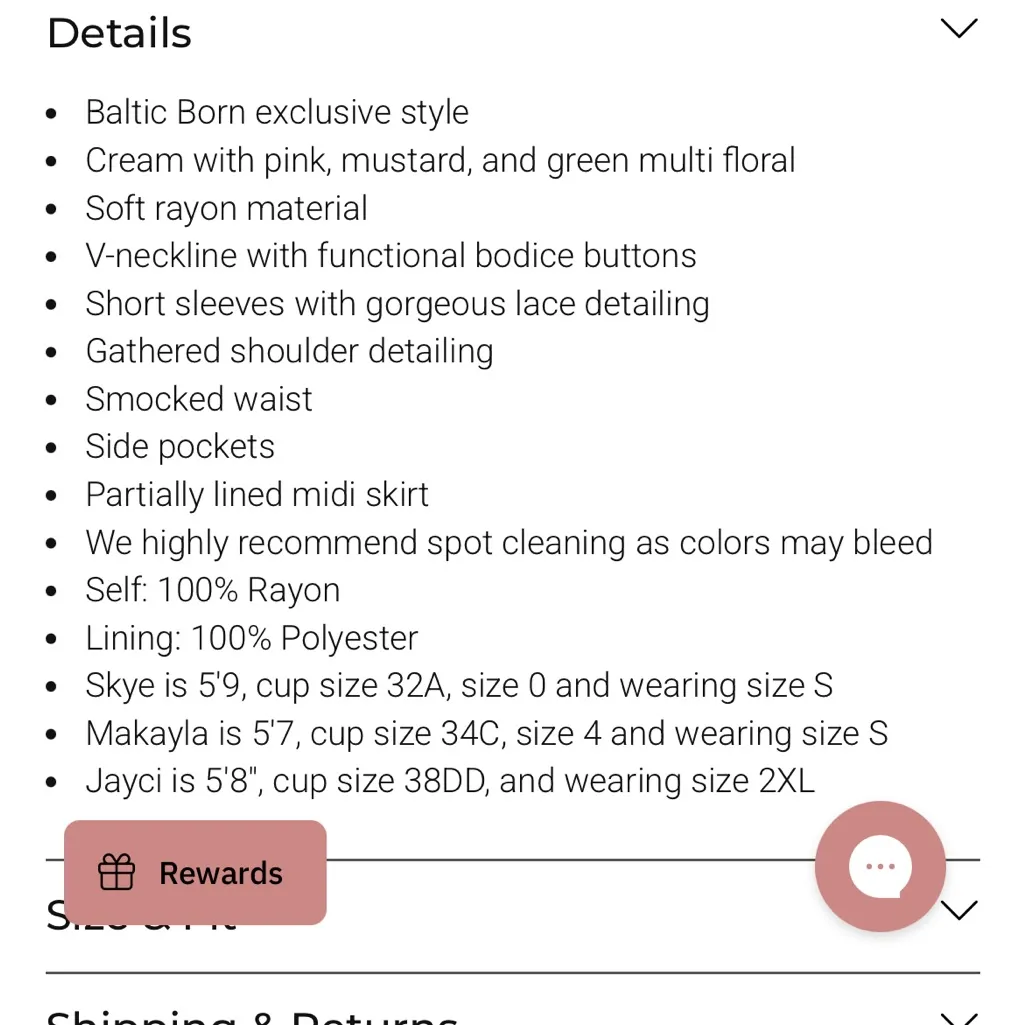Collapse the Details section
The width and height of the screenshot is (1025, 1025).
pyautogui.click(x=958, y=30)
